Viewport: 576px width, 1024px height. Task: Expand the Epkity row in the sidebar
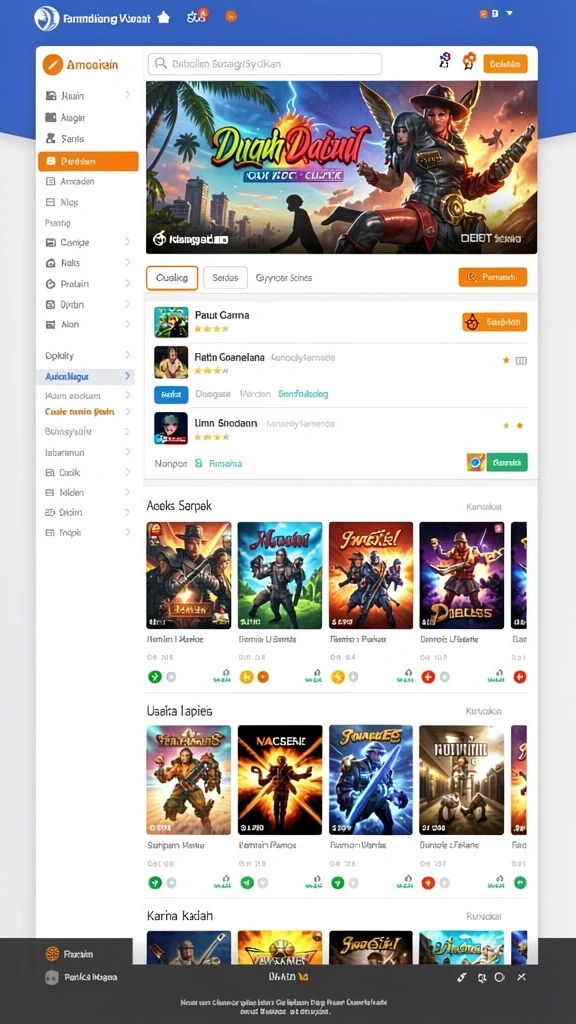(x=88, y=355)
